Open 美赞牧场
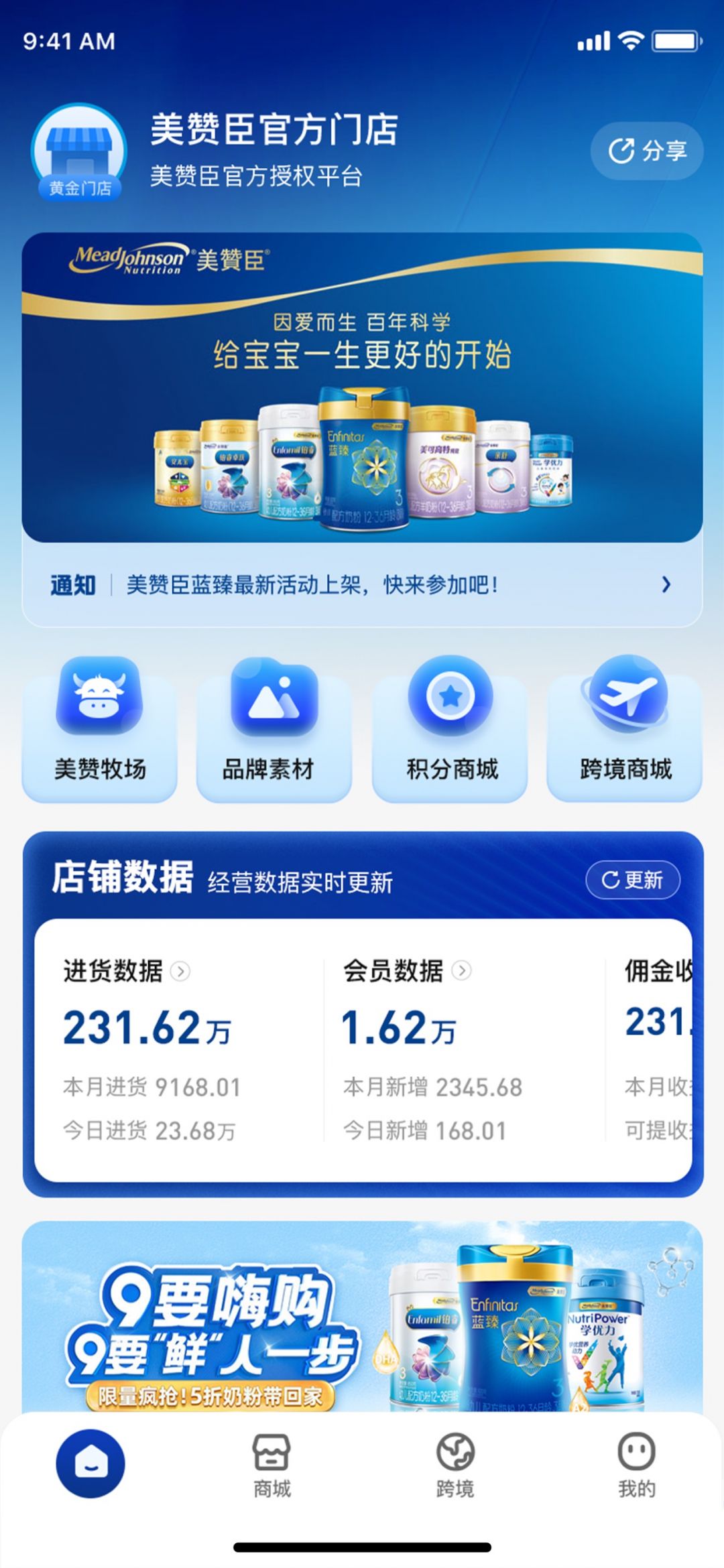This screenshot has height=1568, width=724. pos(100,729)
